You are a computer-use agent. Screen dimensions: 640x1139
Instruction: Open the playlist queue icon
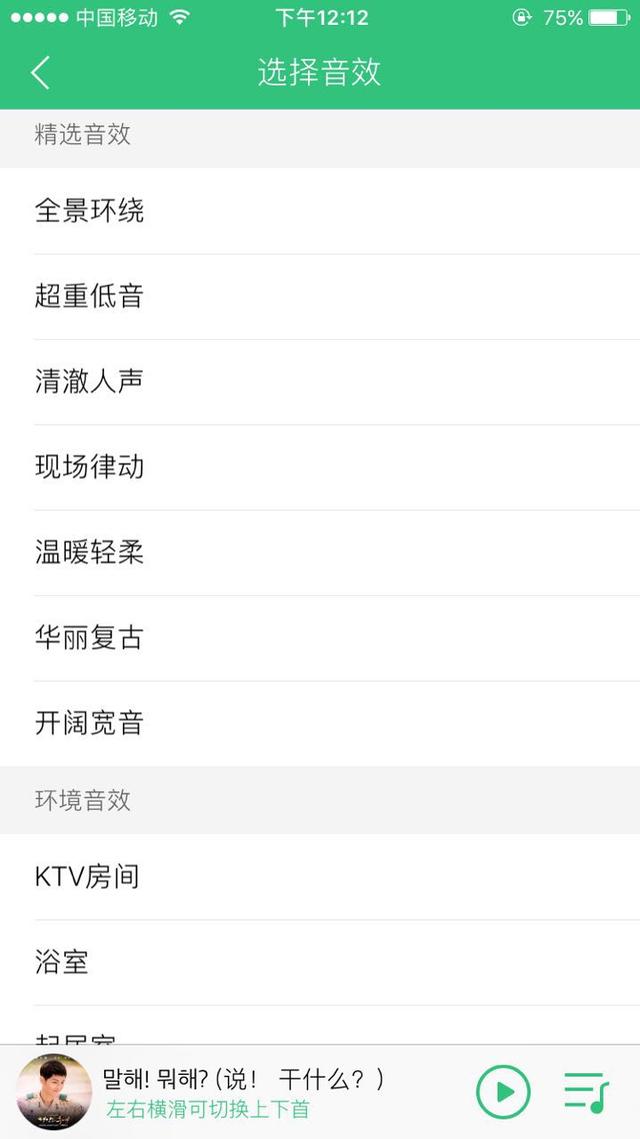tap(586, 1092)
